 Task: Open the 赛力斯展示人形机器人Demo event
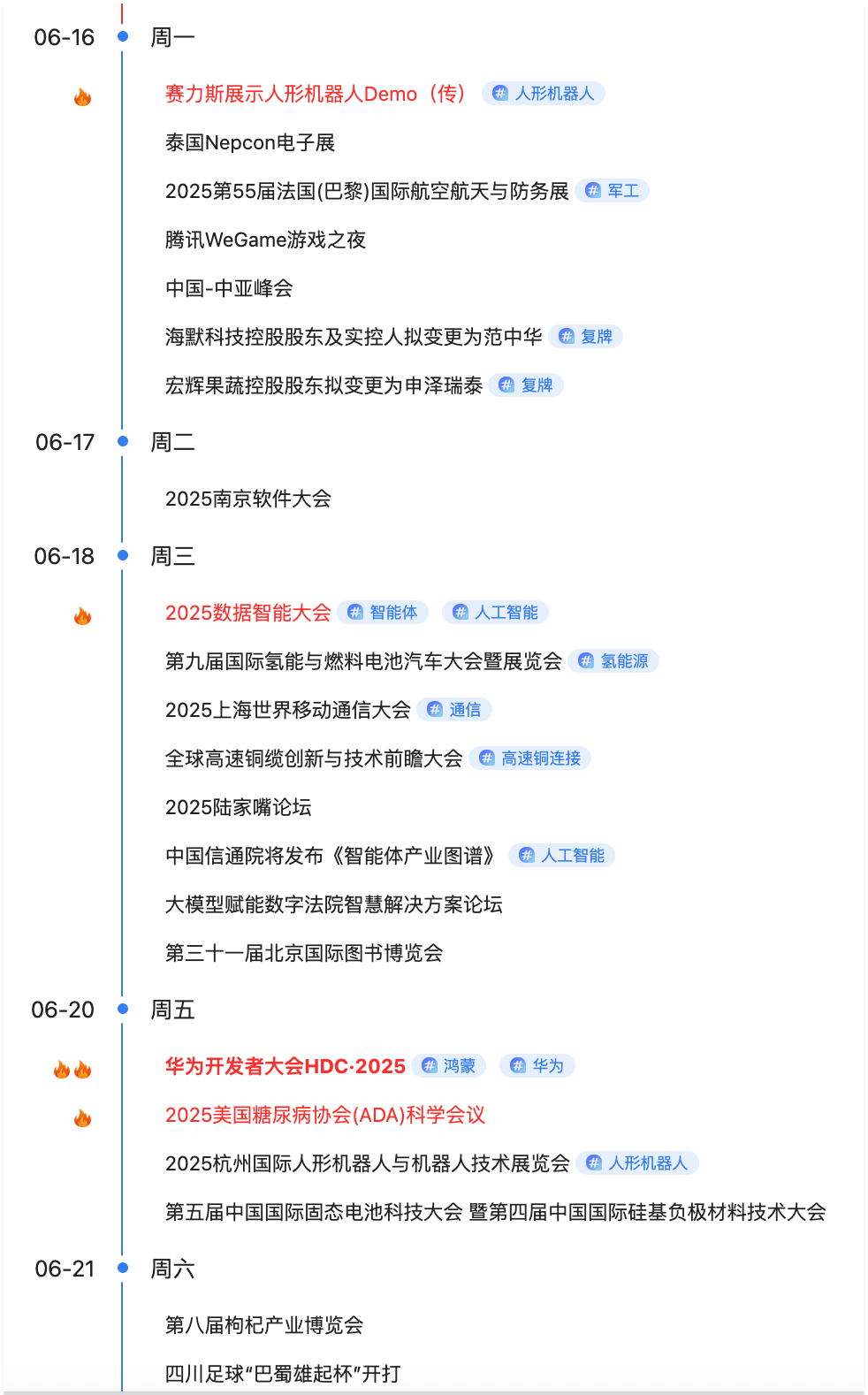tap(315, 94)
